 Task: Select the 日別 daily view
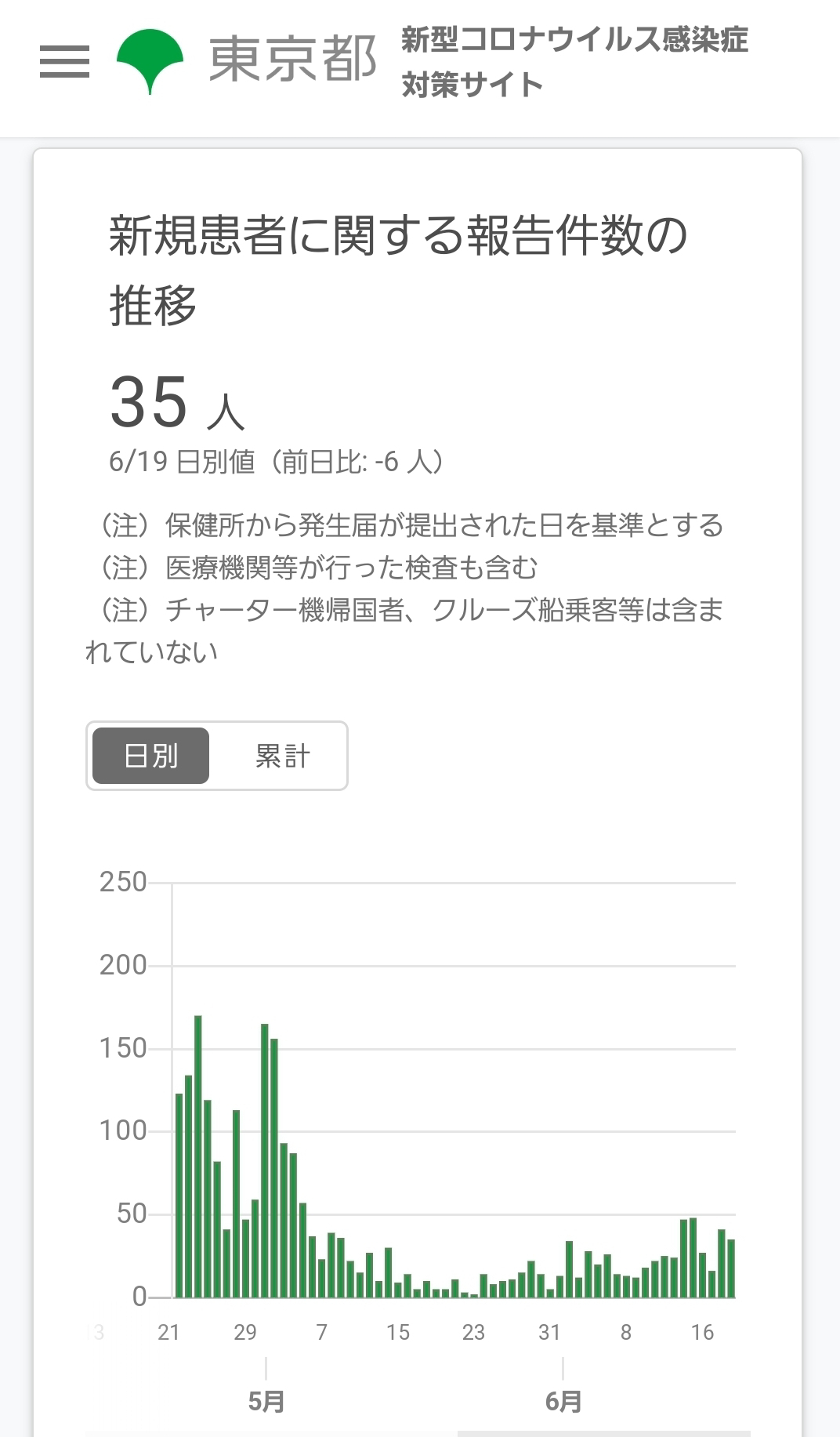click(x=150, y=756)
